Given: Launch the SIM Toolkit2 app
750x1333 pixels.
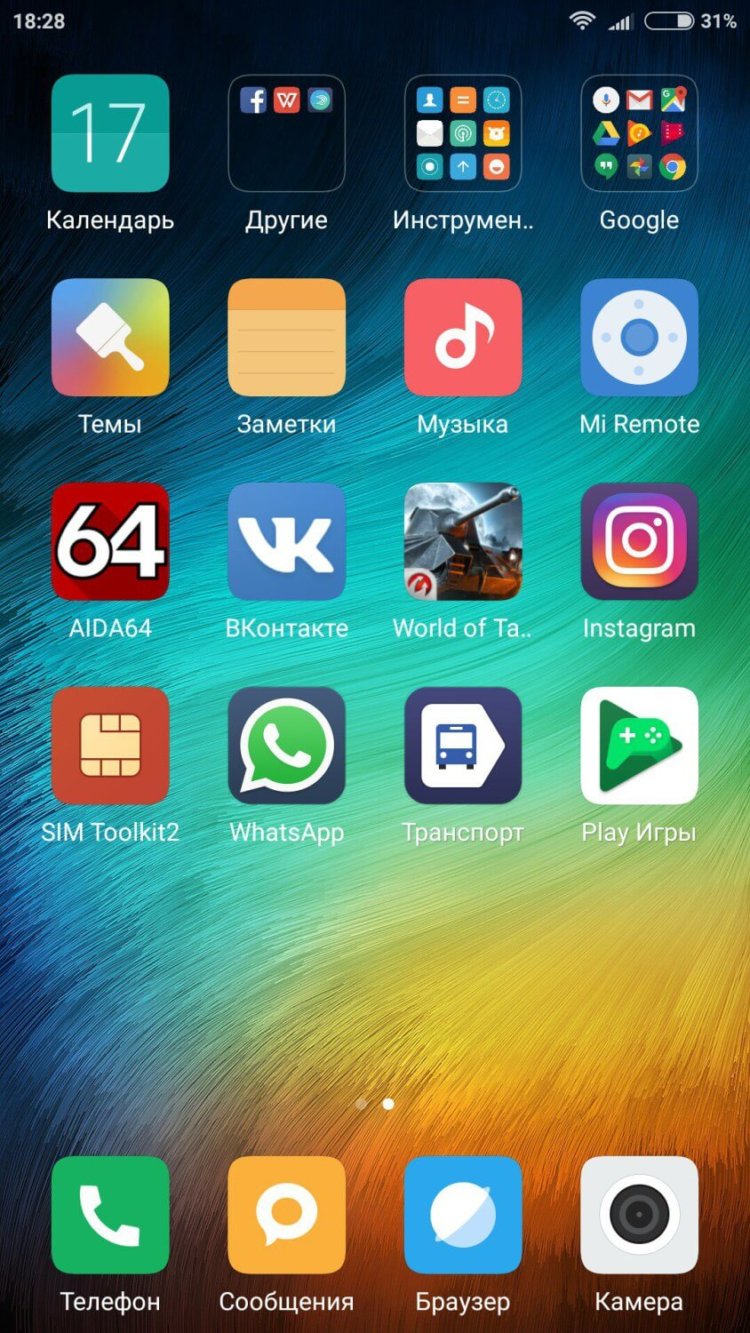Looking at the screenshot, I should [110, 745].
